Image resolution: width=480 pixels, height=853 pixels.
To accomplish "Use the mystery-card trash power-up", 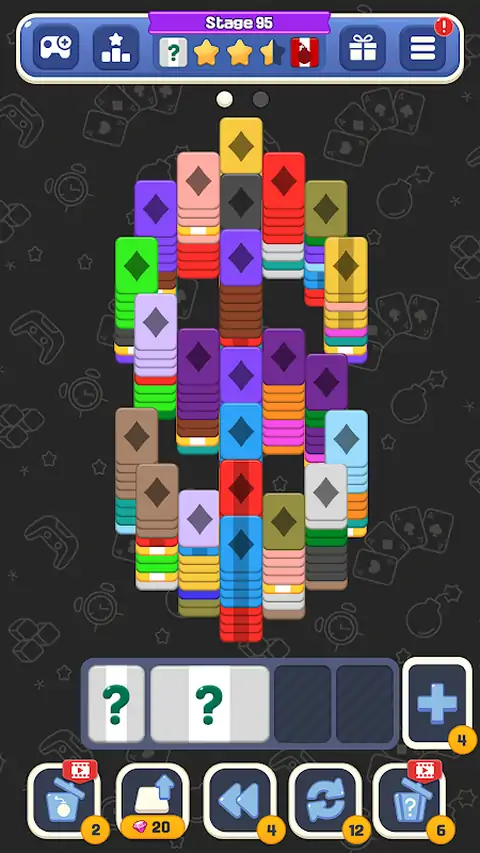I will click(x=409, y=800).
